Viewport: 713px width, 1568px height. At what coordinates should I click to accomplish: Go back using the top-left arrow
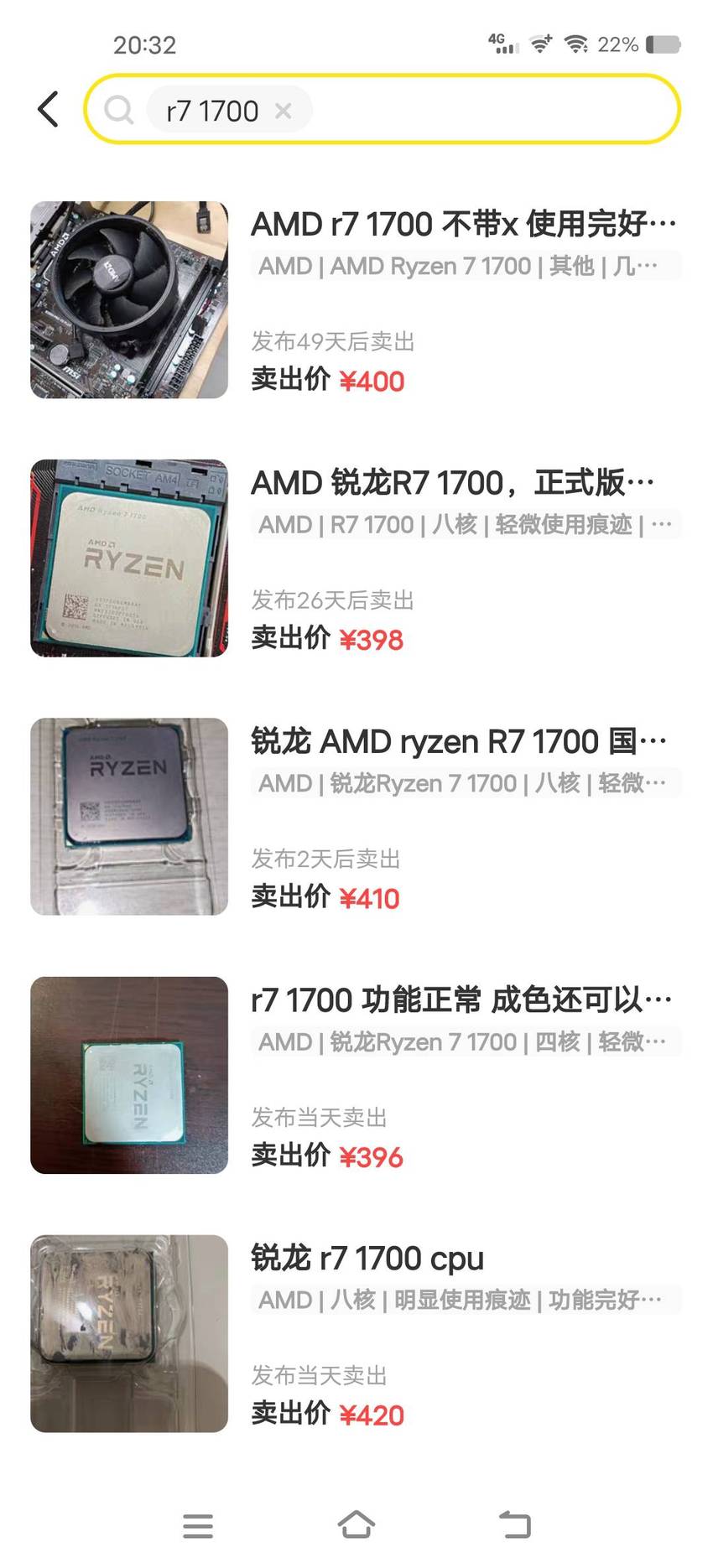(49, 109)
